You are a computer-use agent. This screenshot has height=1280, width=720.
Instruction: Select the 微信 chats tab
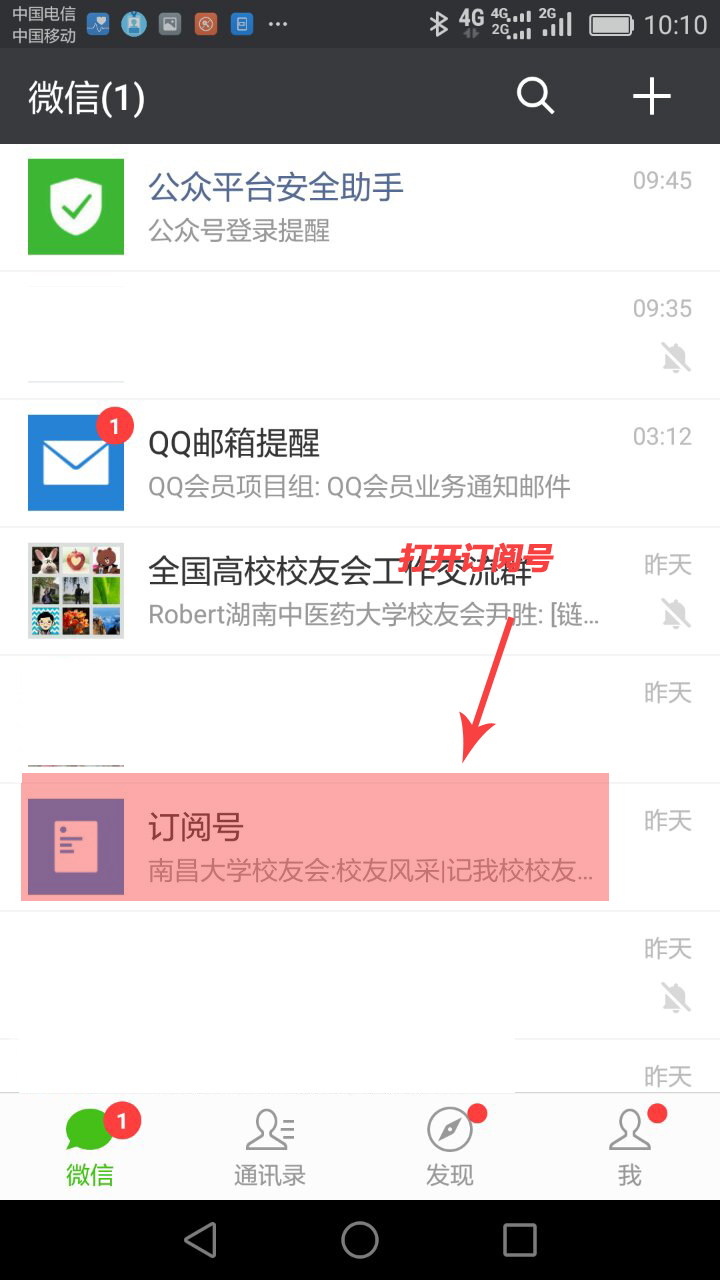pyautogui.click(x=90, y=1148)
